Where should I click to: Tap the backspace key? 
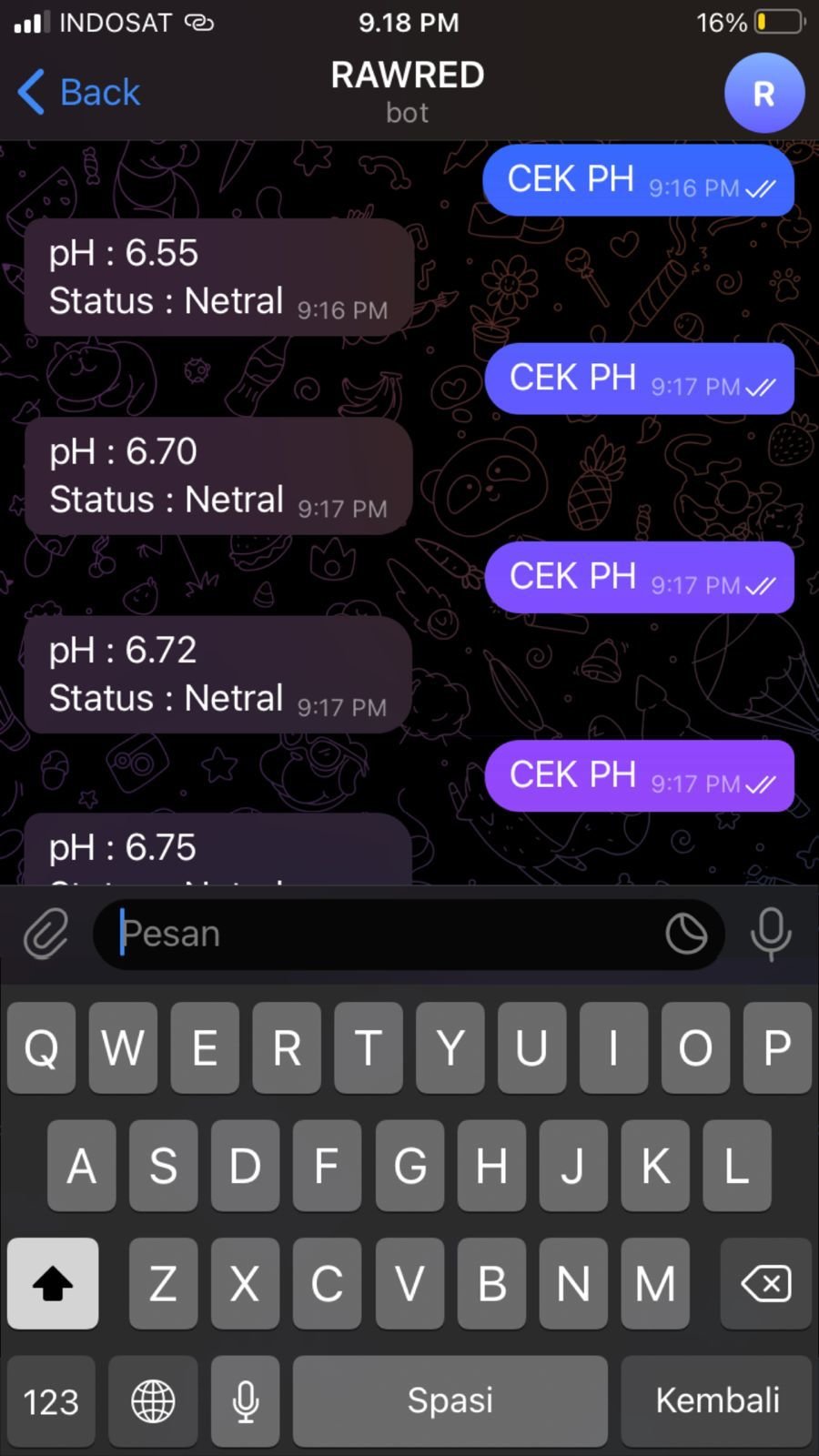tap(765, 1283)
